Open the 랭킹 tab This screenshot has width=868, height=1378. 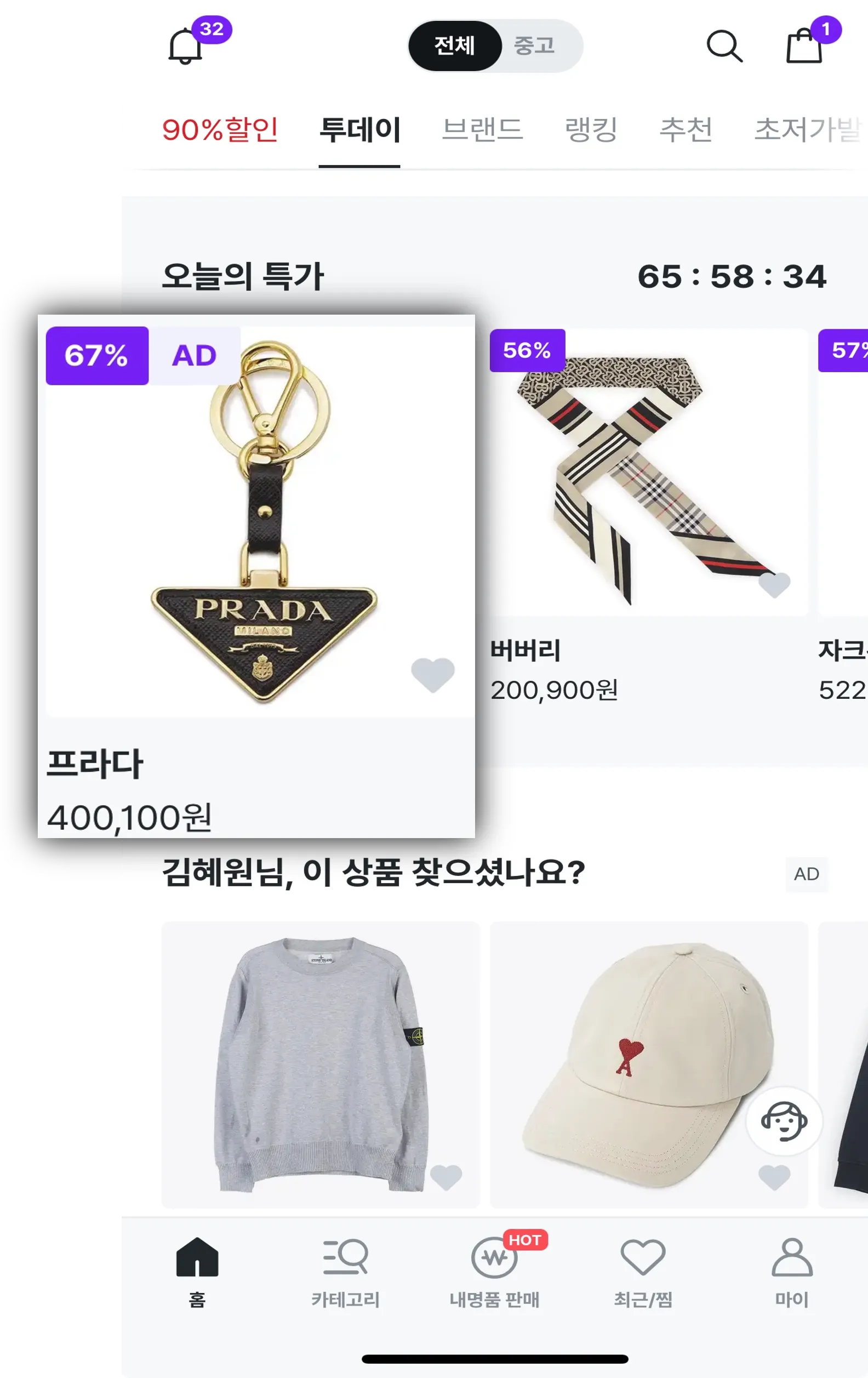[591, 129]
